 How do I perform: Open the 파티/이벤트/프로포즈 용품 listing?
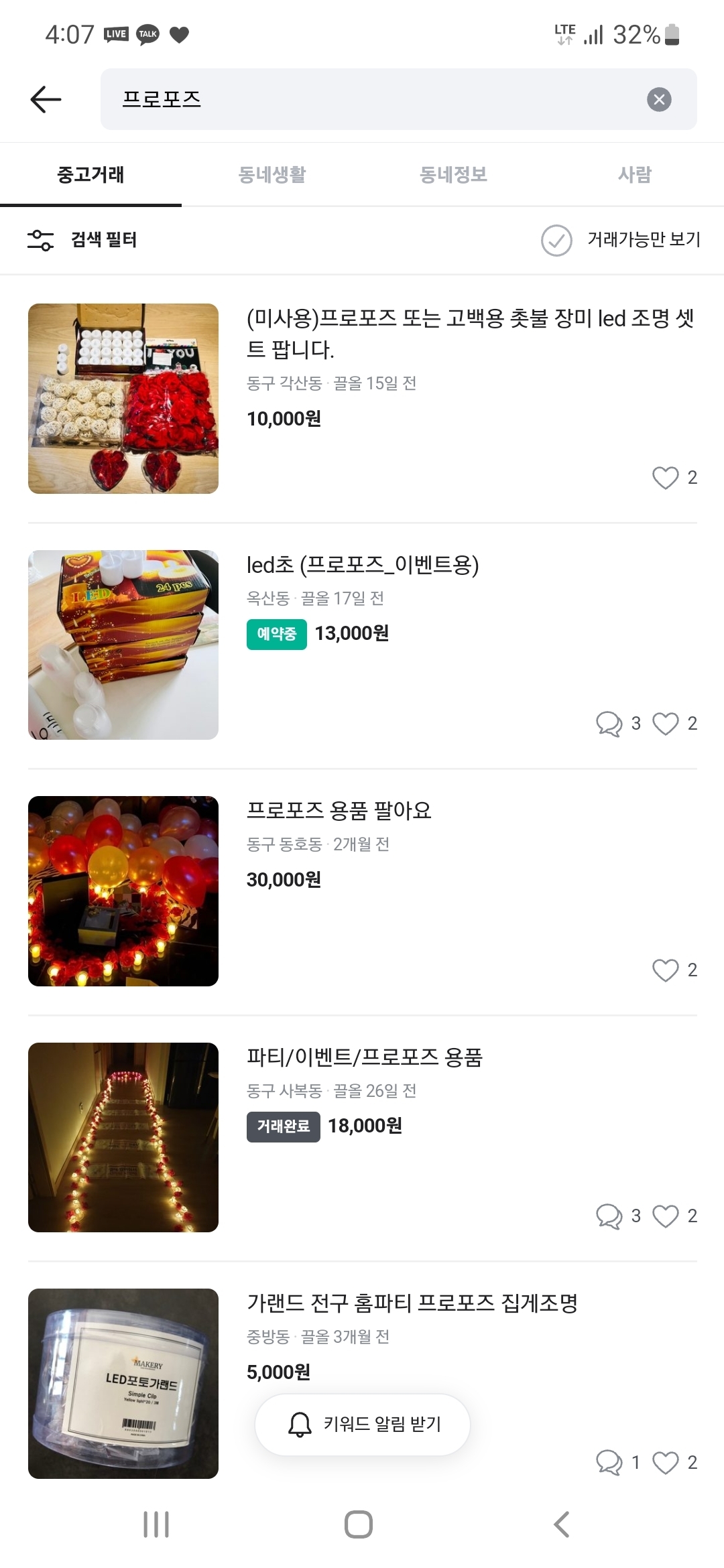(x=365, y=1057)
